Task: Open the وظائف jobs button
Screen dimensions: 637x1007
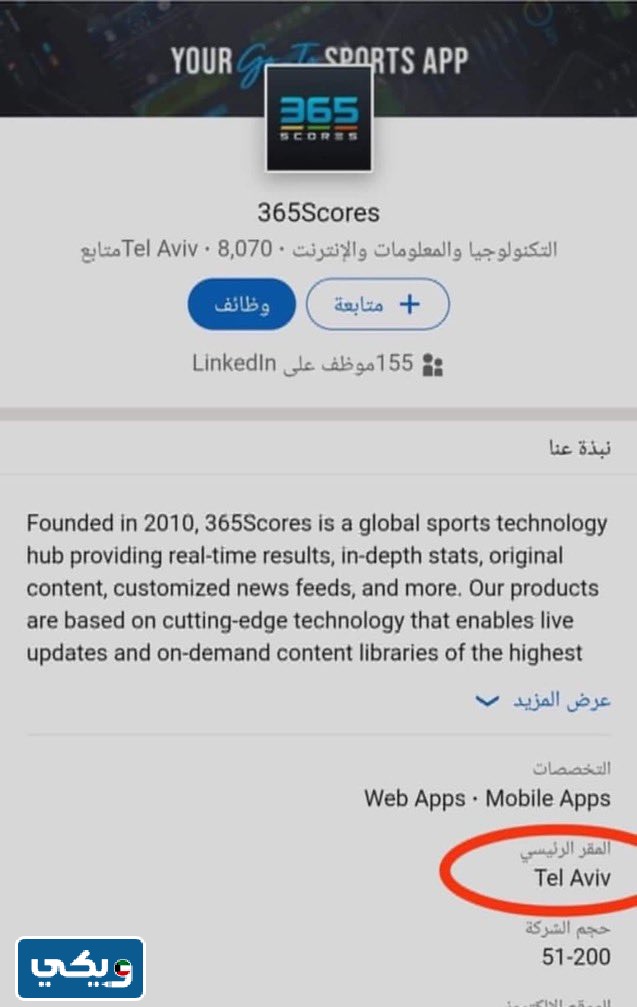Action: [x=241, y=304]
